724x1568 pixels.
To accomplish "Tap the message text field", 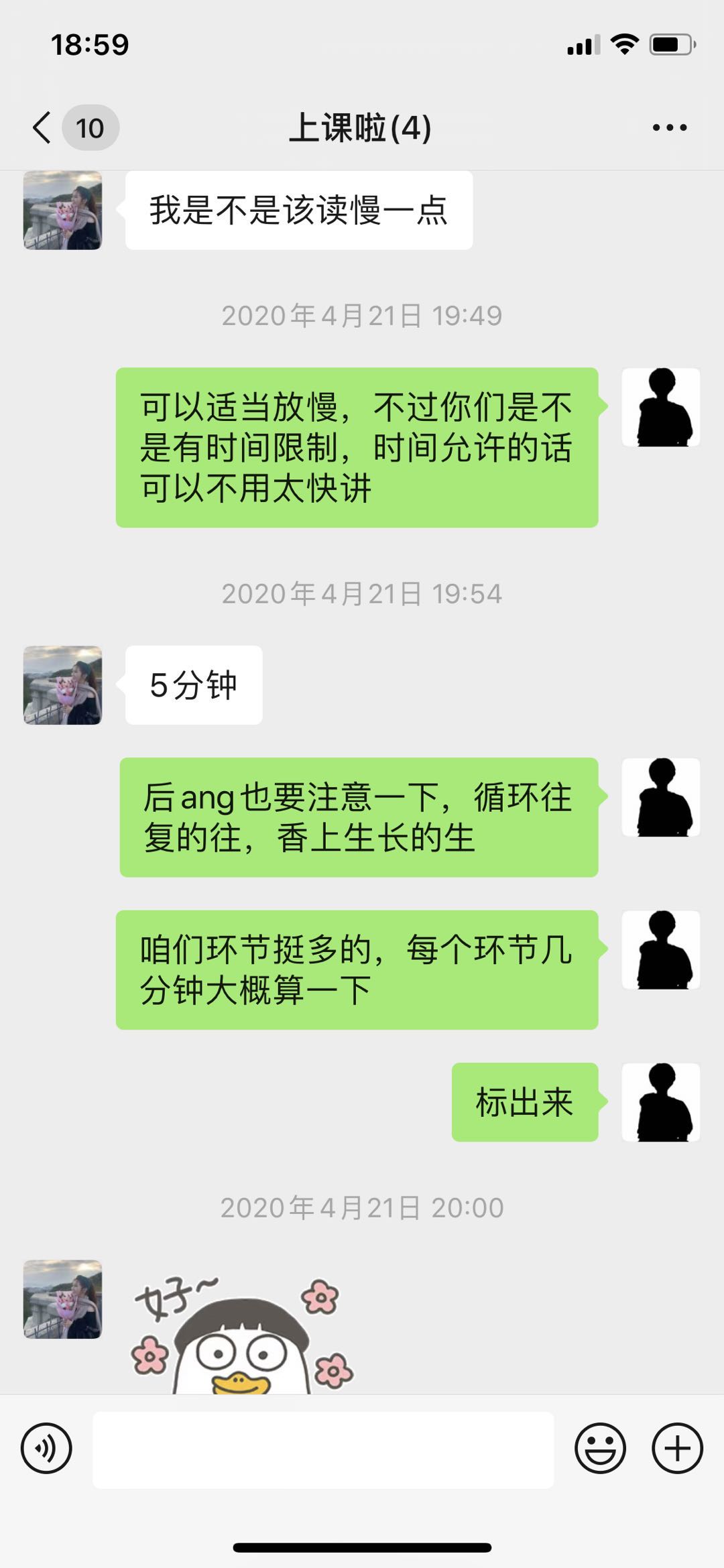I will tap(323, 1449).
